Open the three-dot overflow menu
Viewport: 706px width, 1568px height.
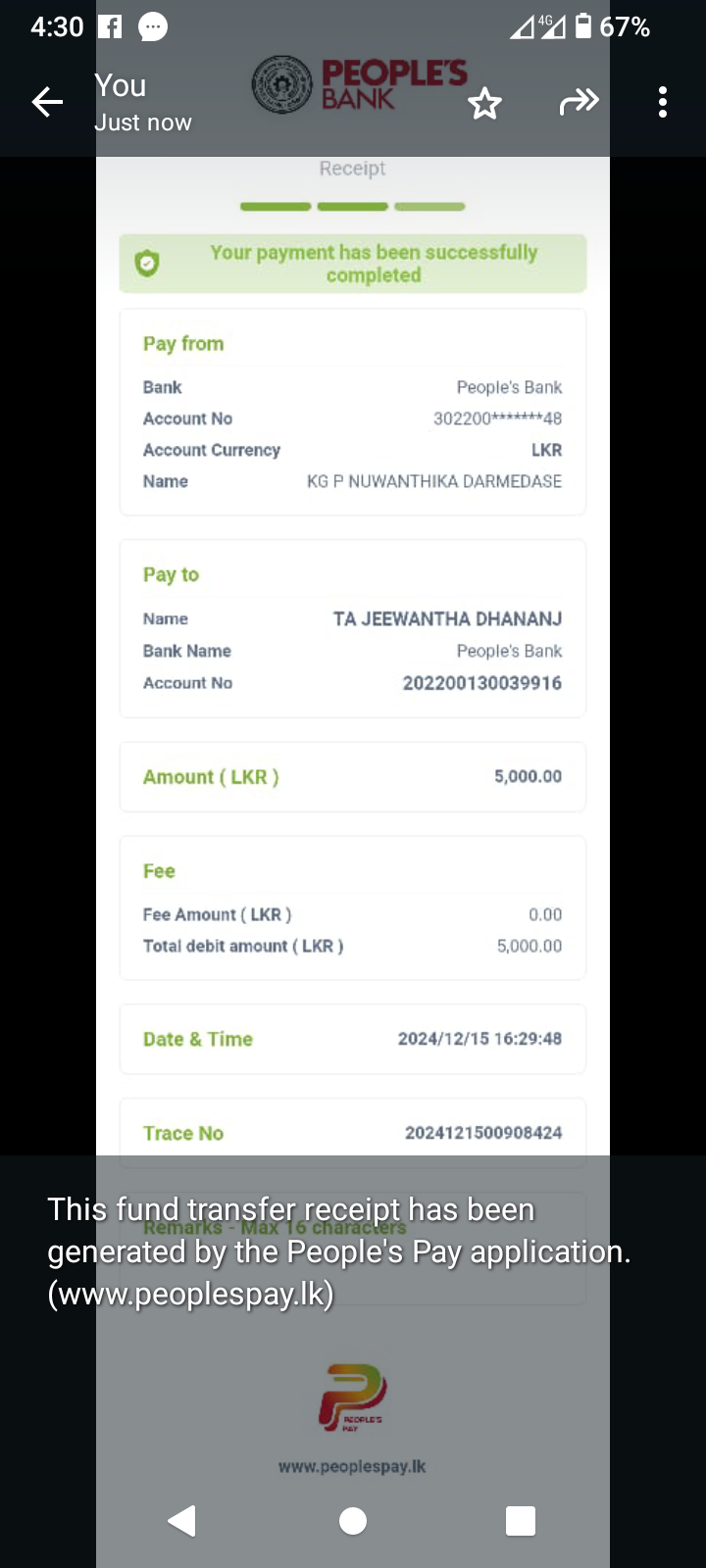(663, 102)
